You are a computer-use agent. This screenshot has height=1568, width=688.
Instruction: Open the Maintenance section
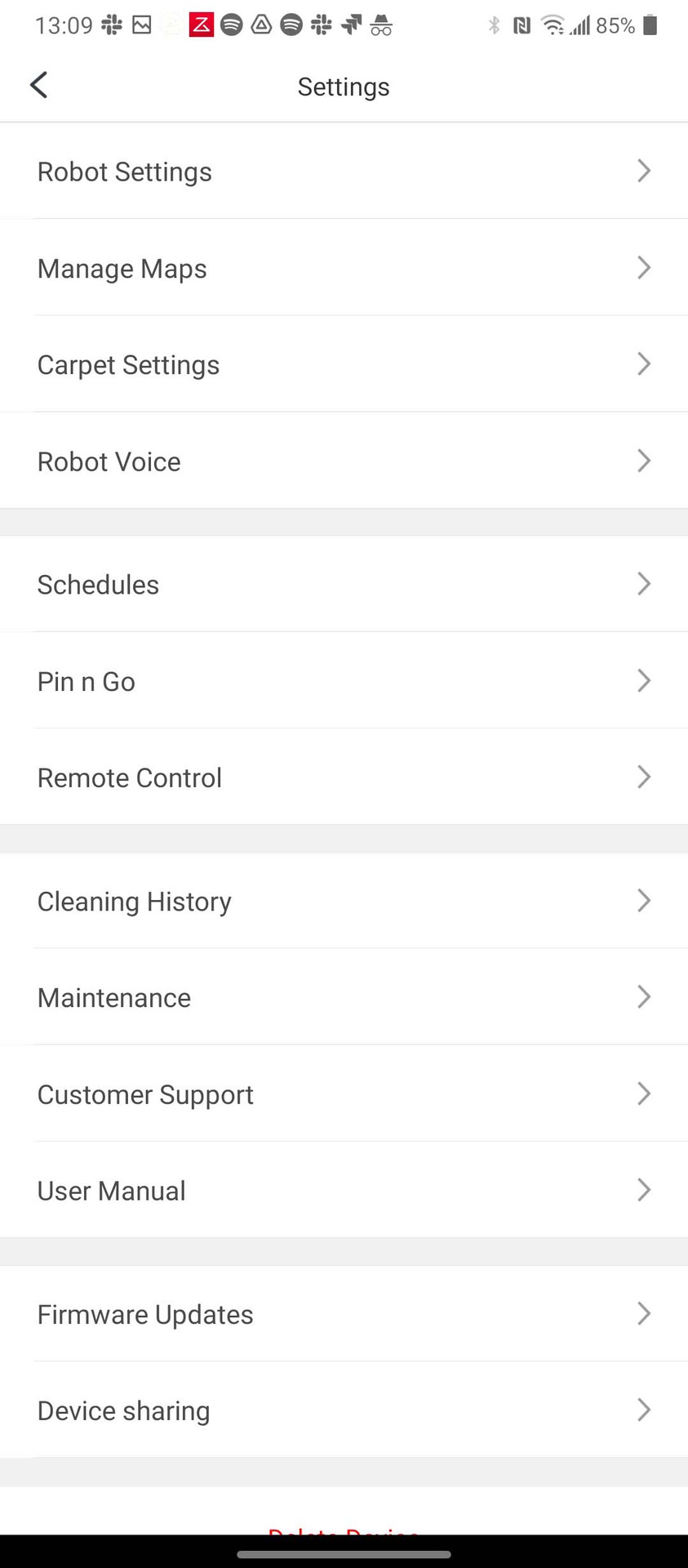(343, 997)
